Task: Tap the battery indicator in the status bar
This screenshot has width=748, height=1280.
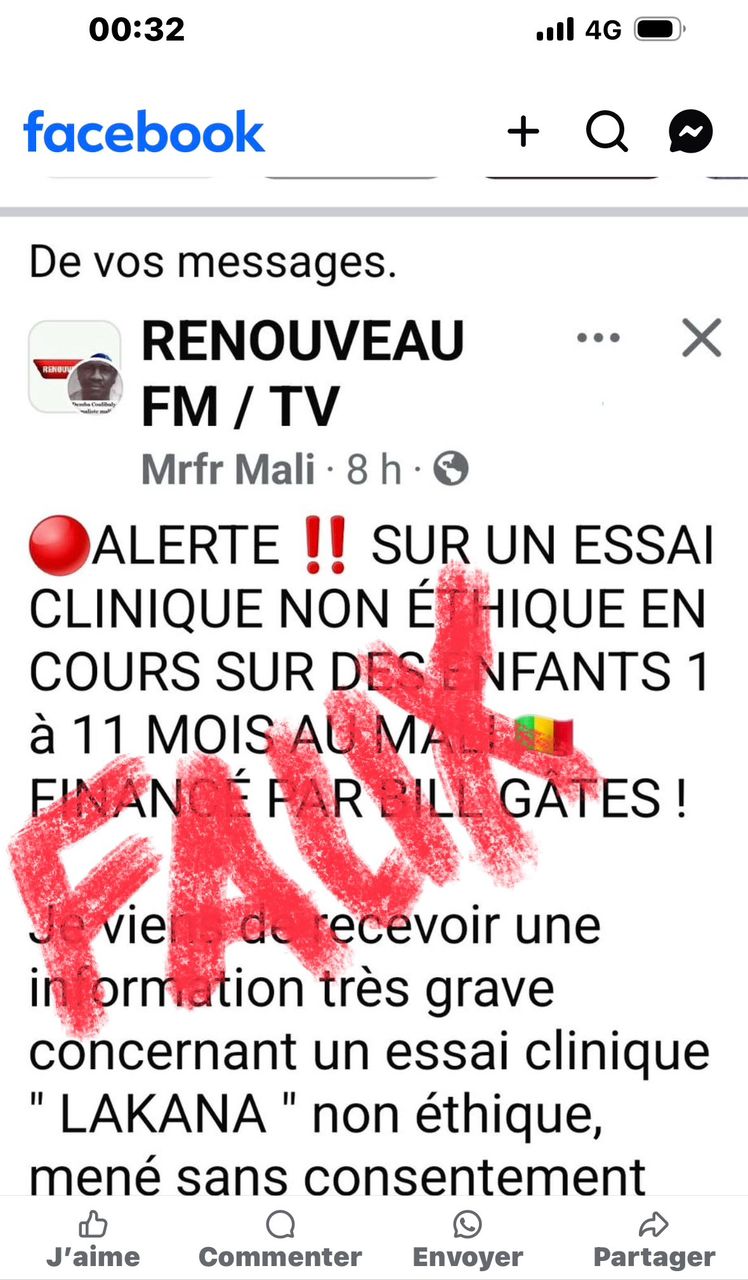Action: pyautogui.click(x=658, y=29)
